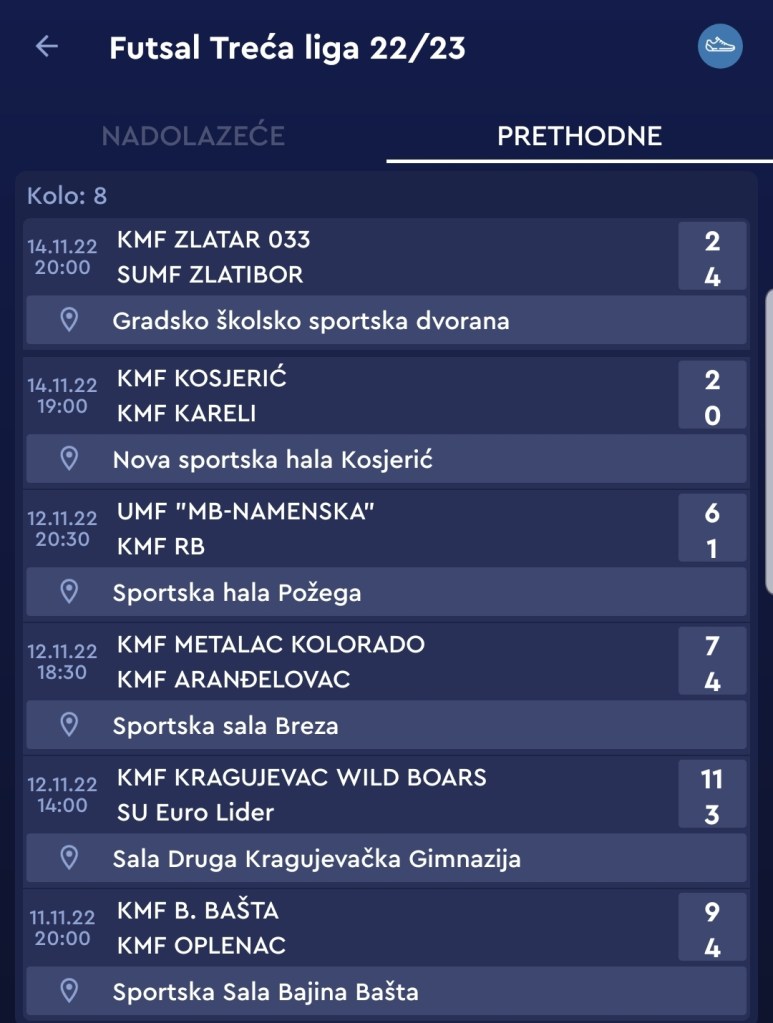773x1023 pixels.
Task: Open match UMF MB-Namenska vs KMF RB
Action: (x=385, y=529)
